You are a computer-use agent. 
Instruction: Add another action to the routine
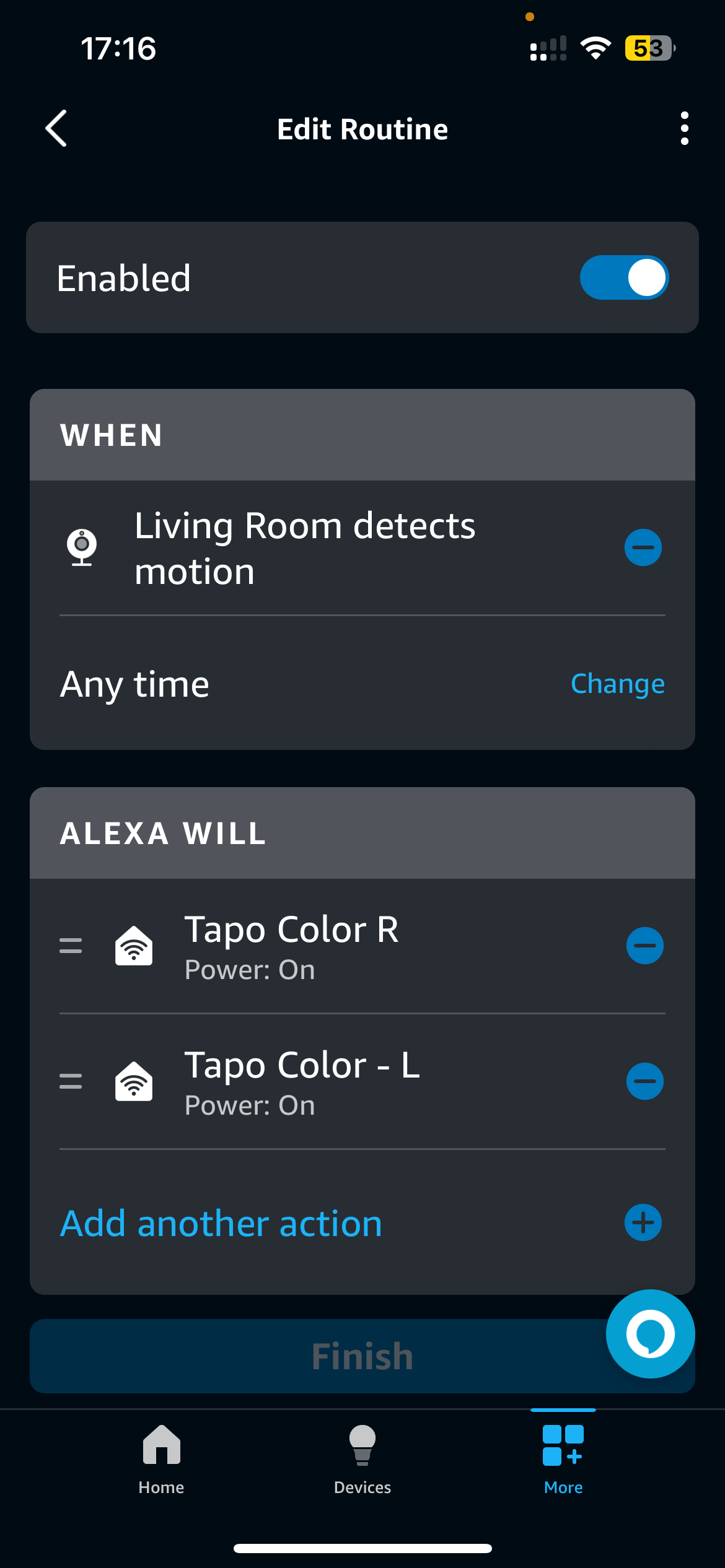point(221,1223)
